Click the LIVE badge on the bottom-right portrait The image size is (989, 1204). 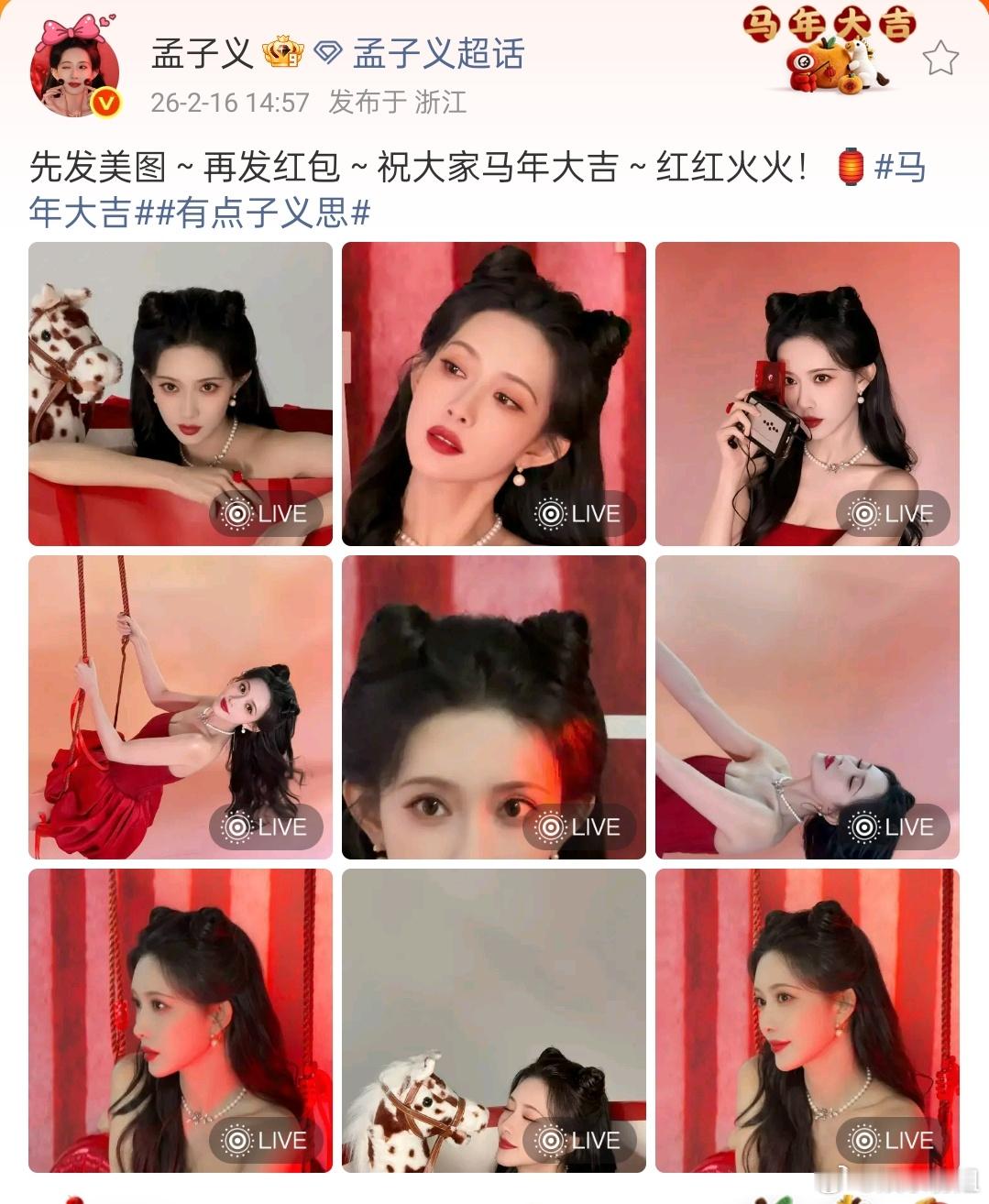point(894,1141)
